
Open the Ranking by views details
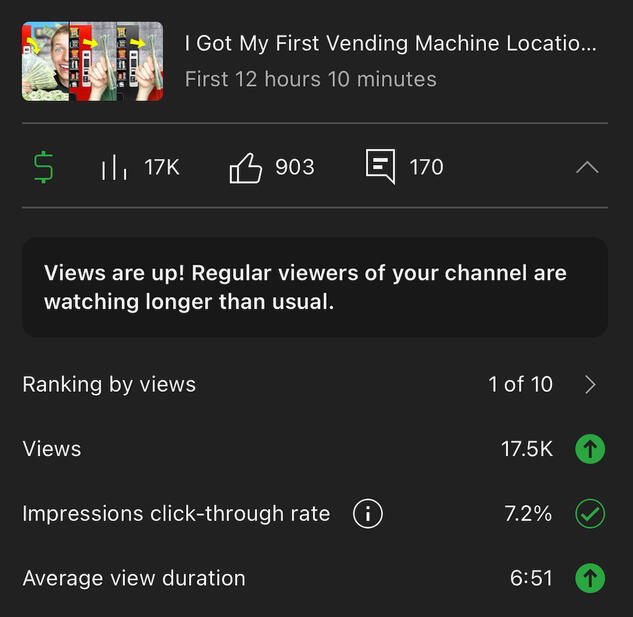click(590, 385)
